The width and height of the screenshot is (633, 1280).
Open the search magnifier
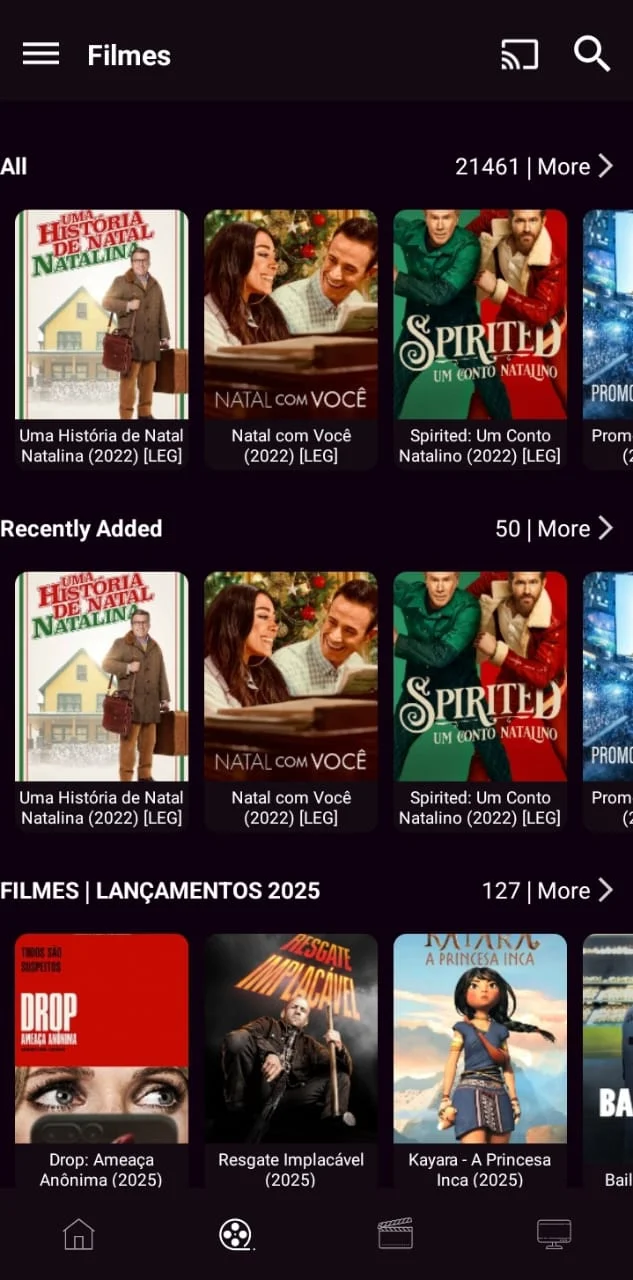click(591, 54)
